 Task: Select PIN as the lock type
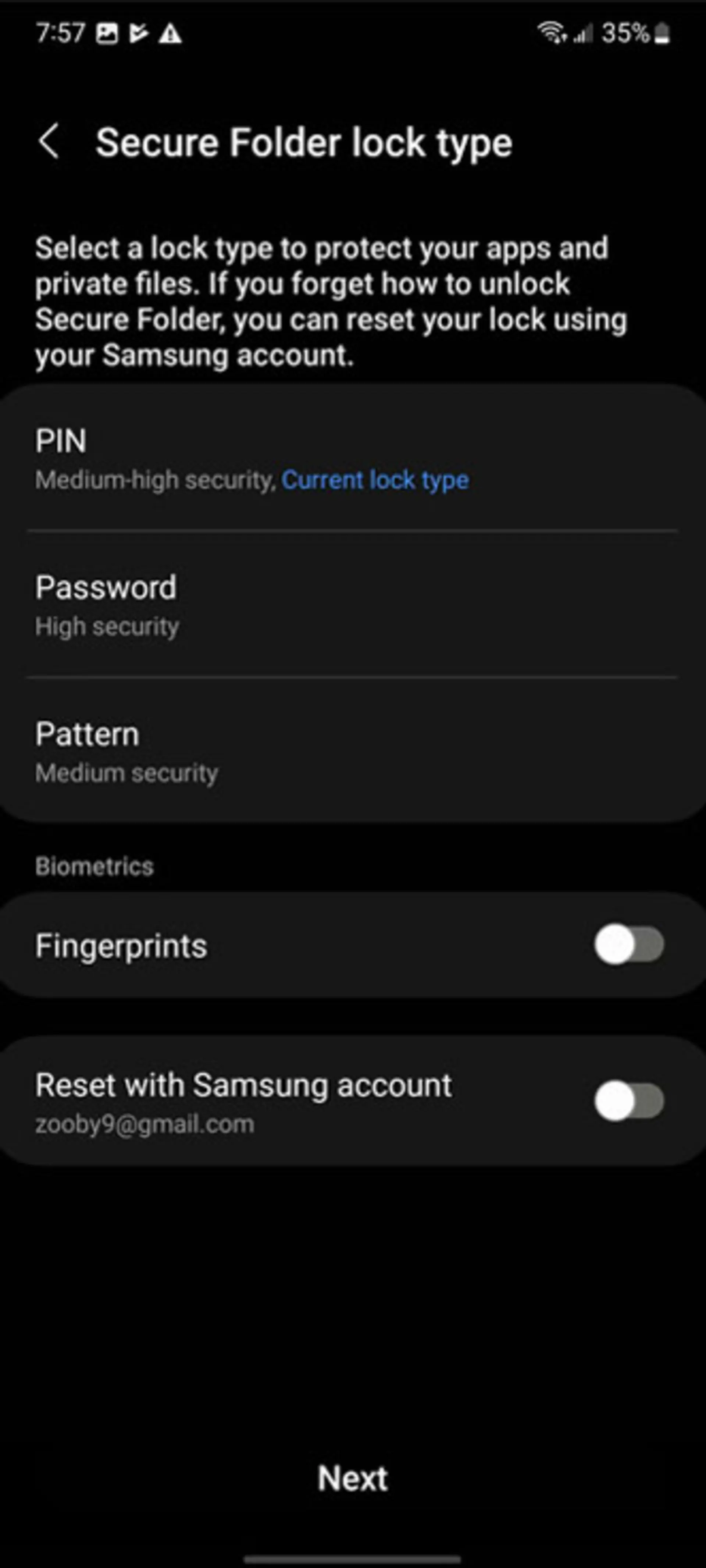(353, 458)
